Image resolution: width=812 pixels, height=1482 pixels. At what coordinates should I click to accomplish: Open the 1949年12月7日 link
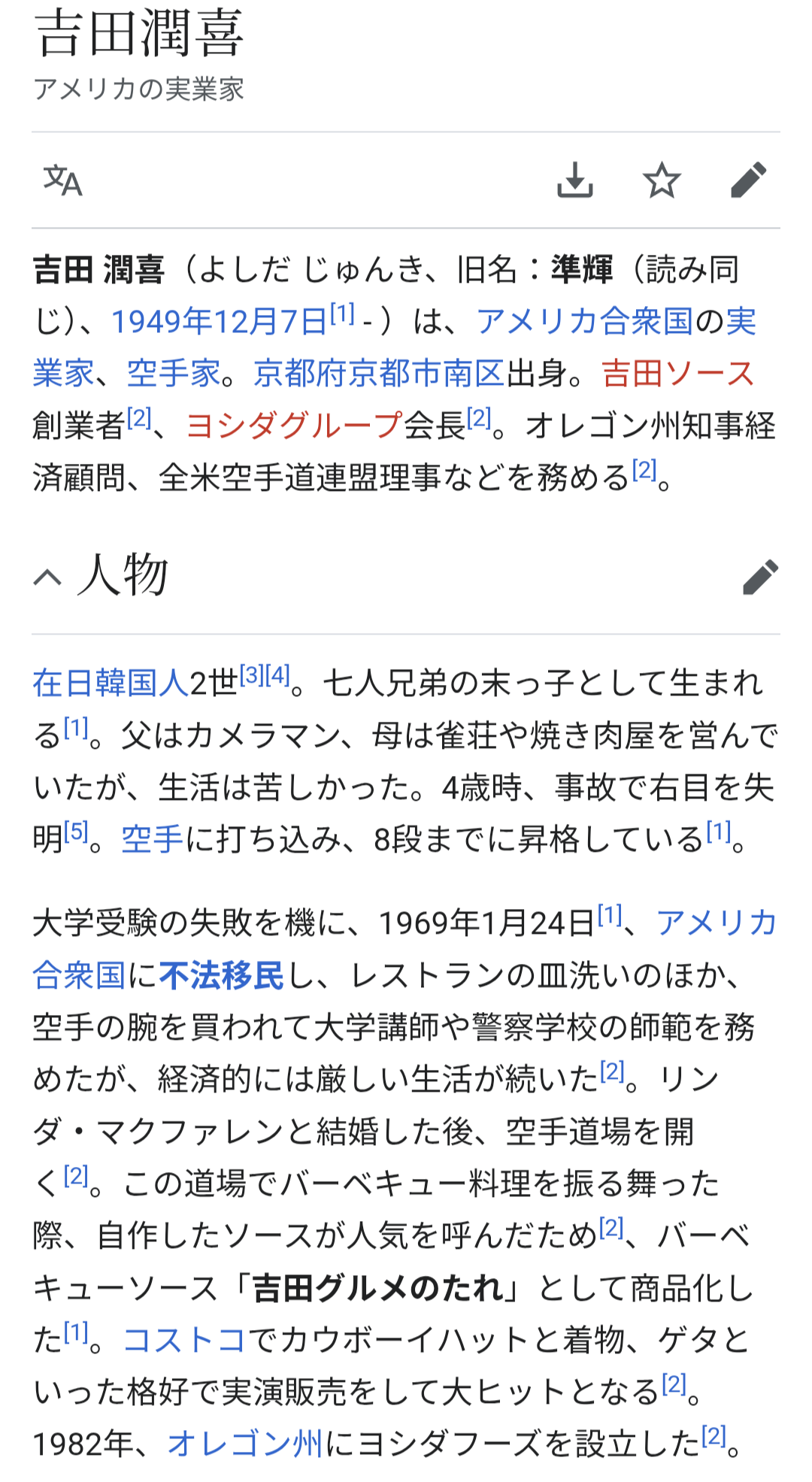(x=220, y=322)
